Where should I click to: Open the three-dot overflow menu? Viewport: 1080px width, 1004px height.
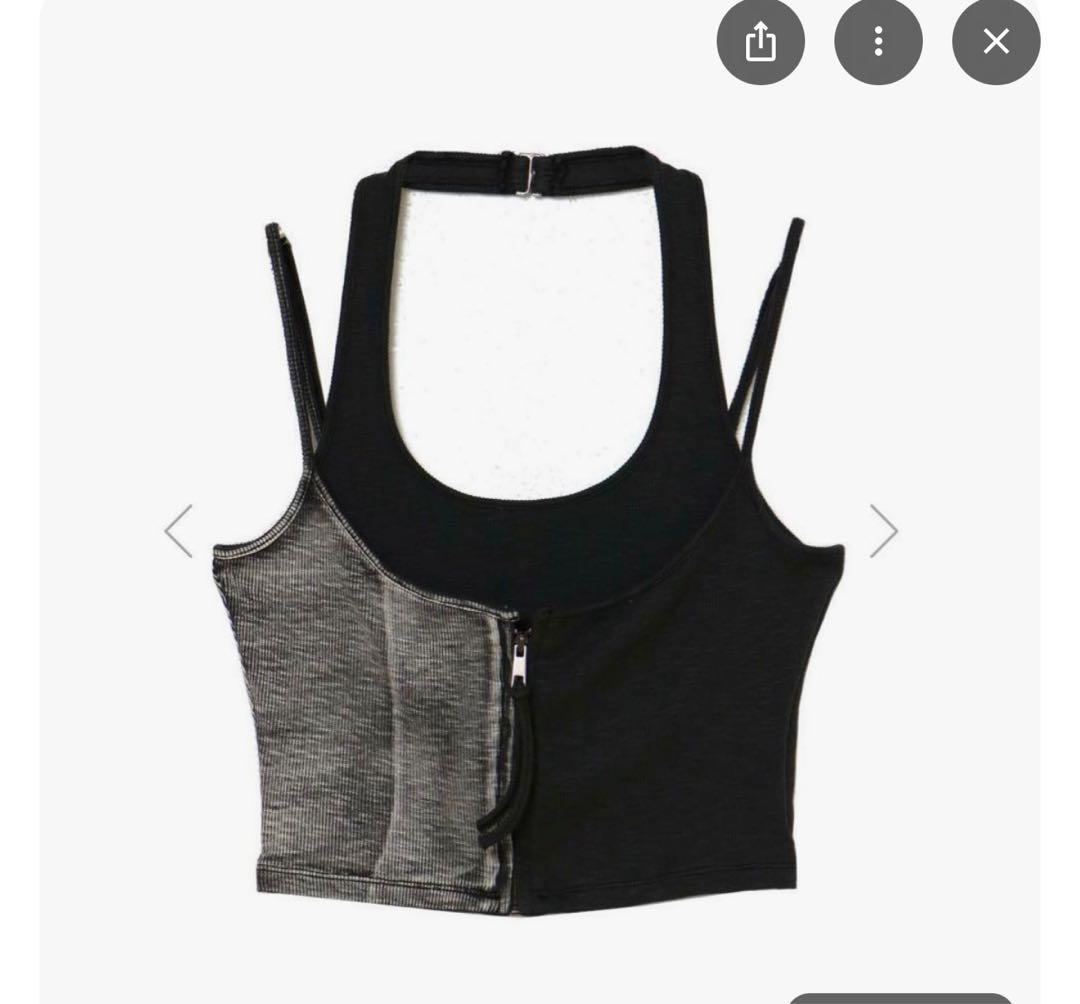[878, 41]
